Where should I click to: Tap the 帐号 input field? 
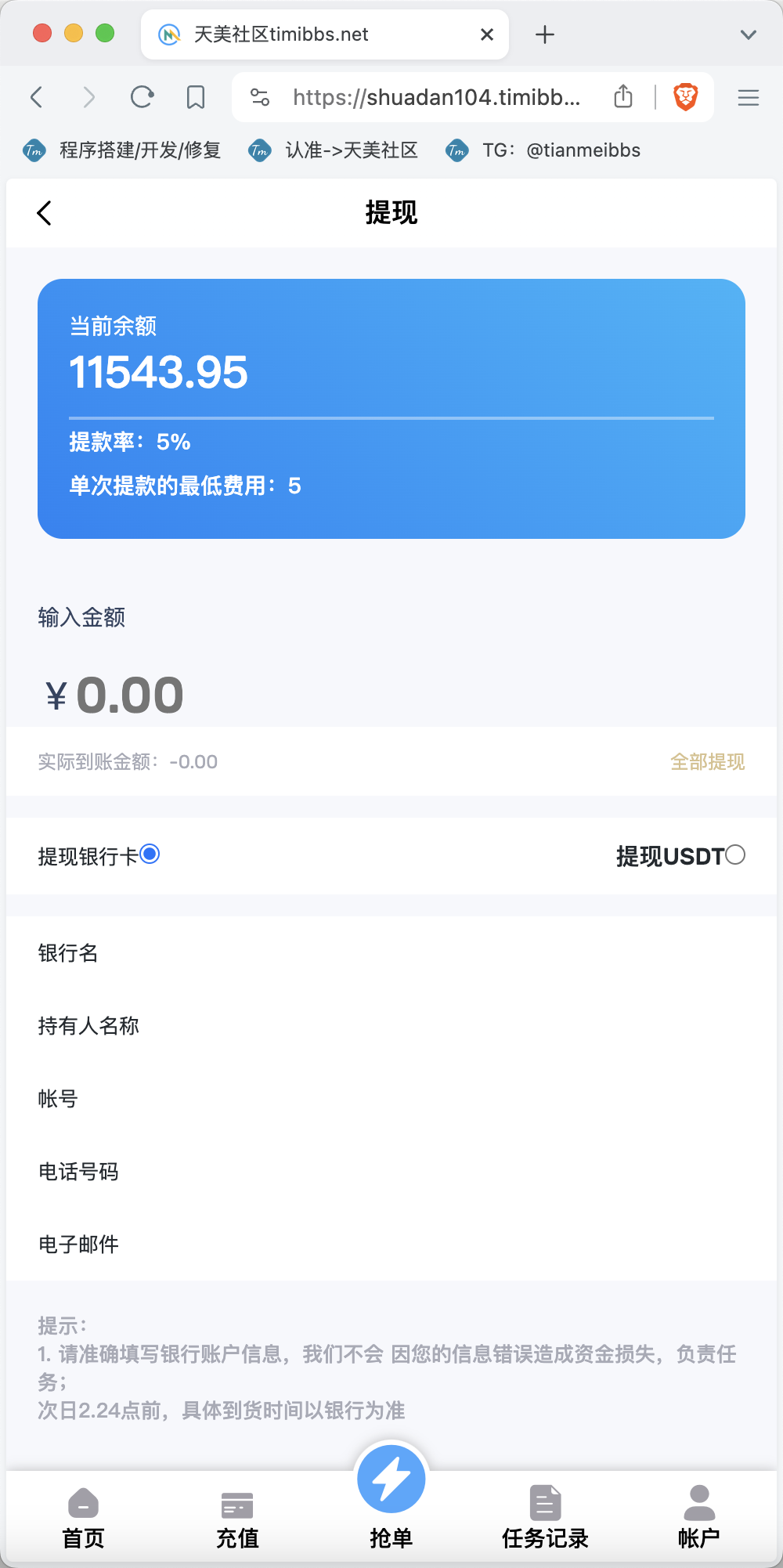pos(391,1099)
